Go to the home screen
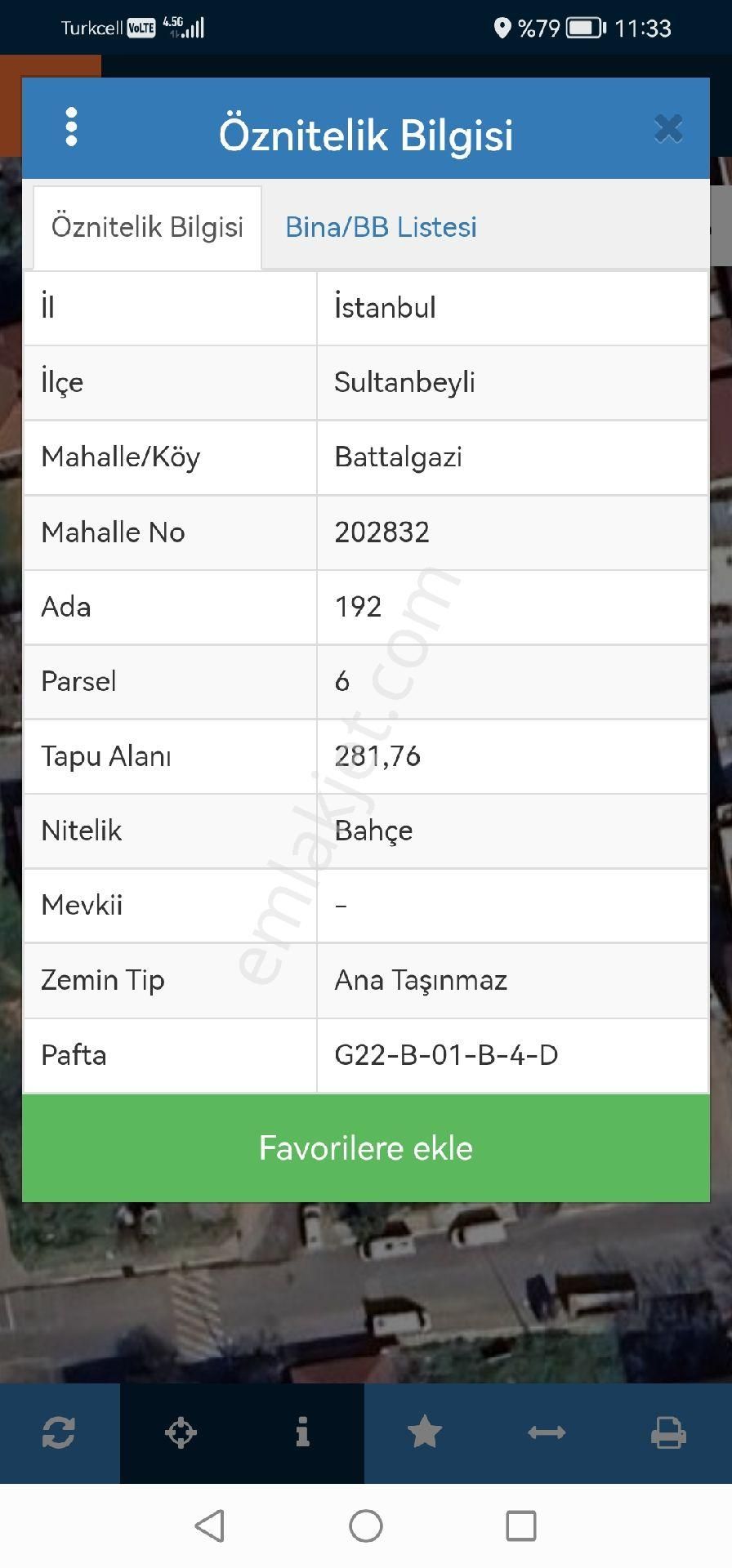This screenshot has width=732, height=1568. pyautogui.click(x=365, y=1526)
